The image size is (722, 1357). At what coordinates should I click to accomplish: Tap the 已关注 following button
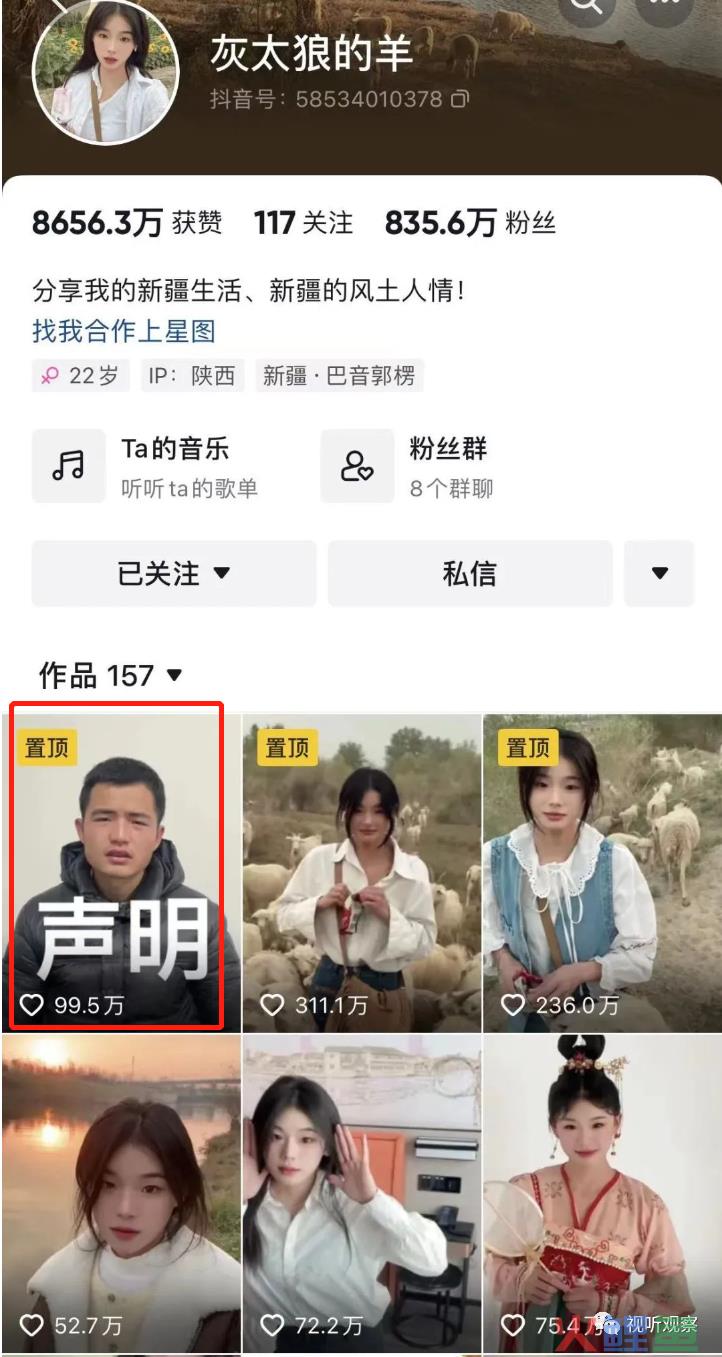[x=174, y=573]
